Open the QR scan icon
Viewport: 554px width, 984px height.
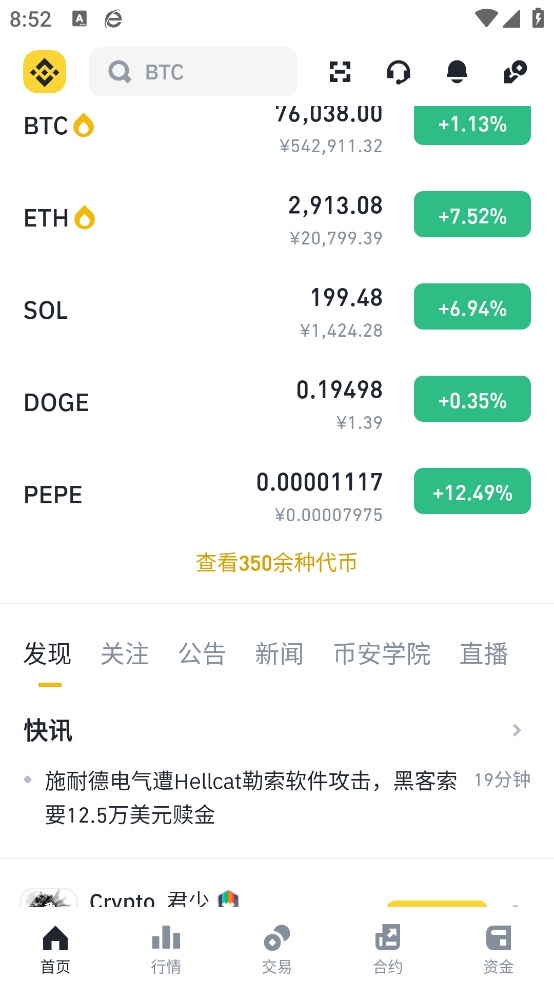(x=340, y=72)
